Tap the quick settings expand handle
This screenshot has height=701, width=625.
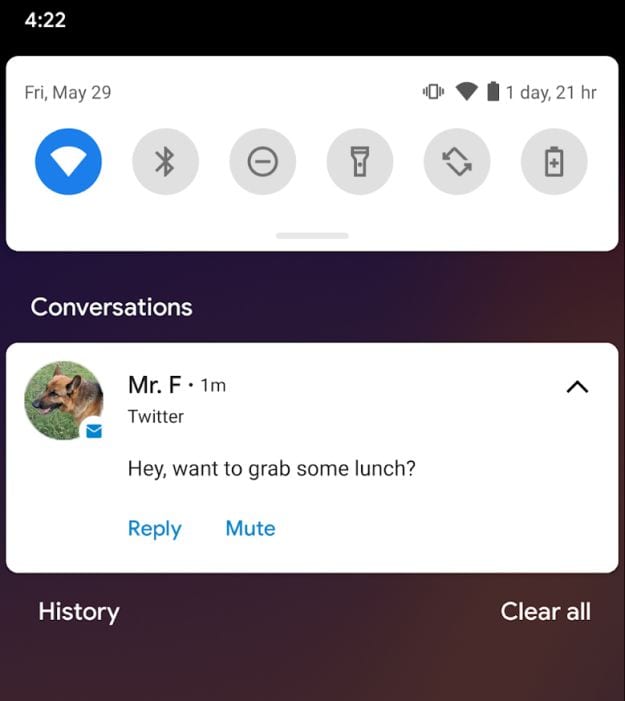point(312,236)
